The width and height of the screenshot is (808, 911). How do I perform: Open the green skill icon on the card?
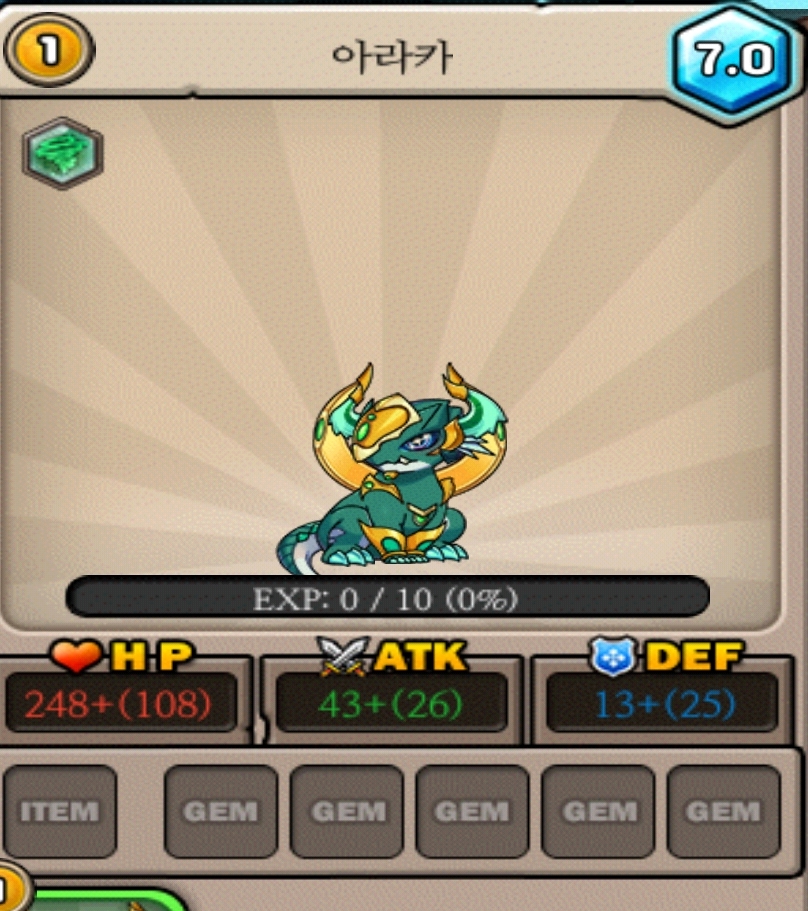coord(62,153)
